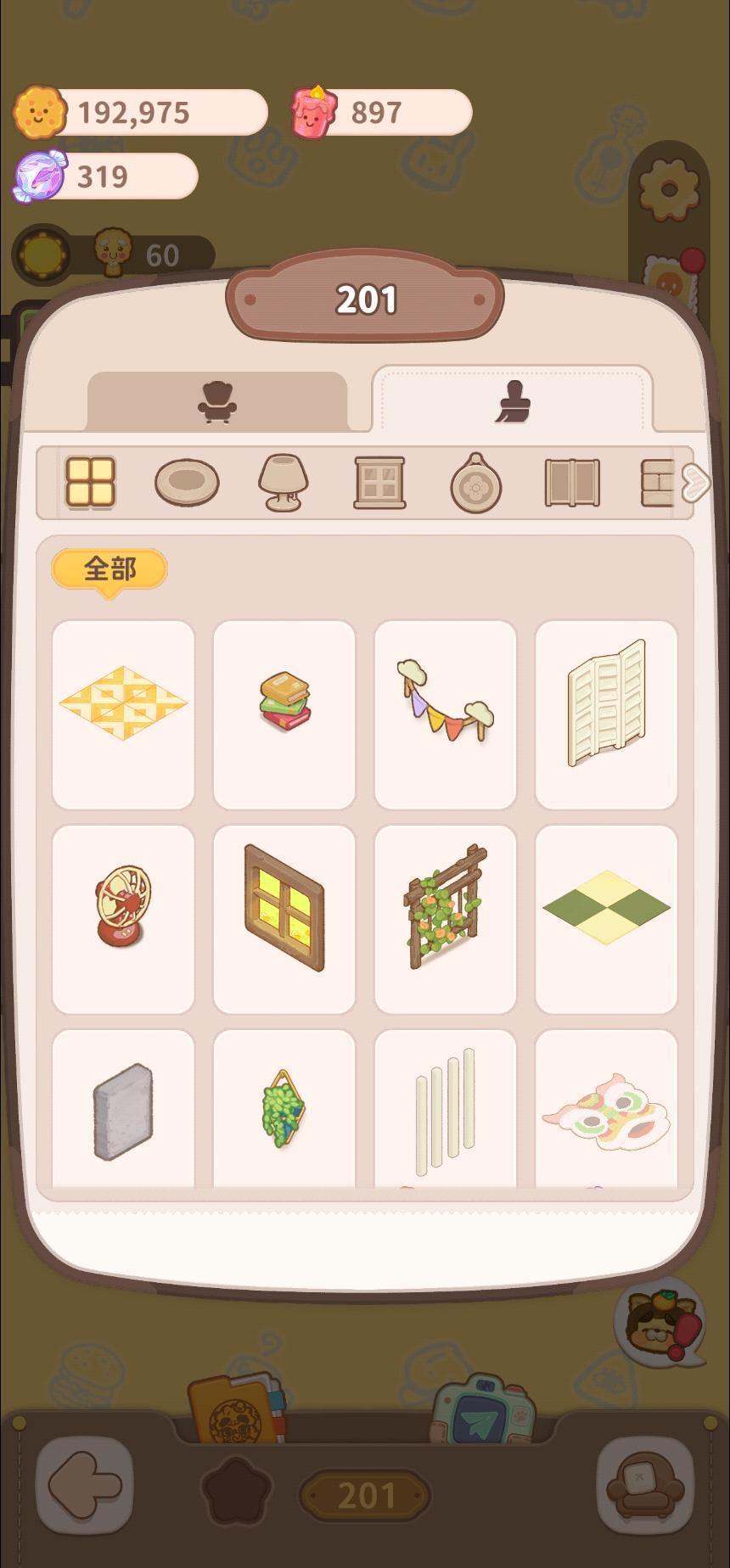Image resolution: width=730 pixels, height=1568 pixels.
Task: Select the green checkered floor mat
Action: coord(606,918)
